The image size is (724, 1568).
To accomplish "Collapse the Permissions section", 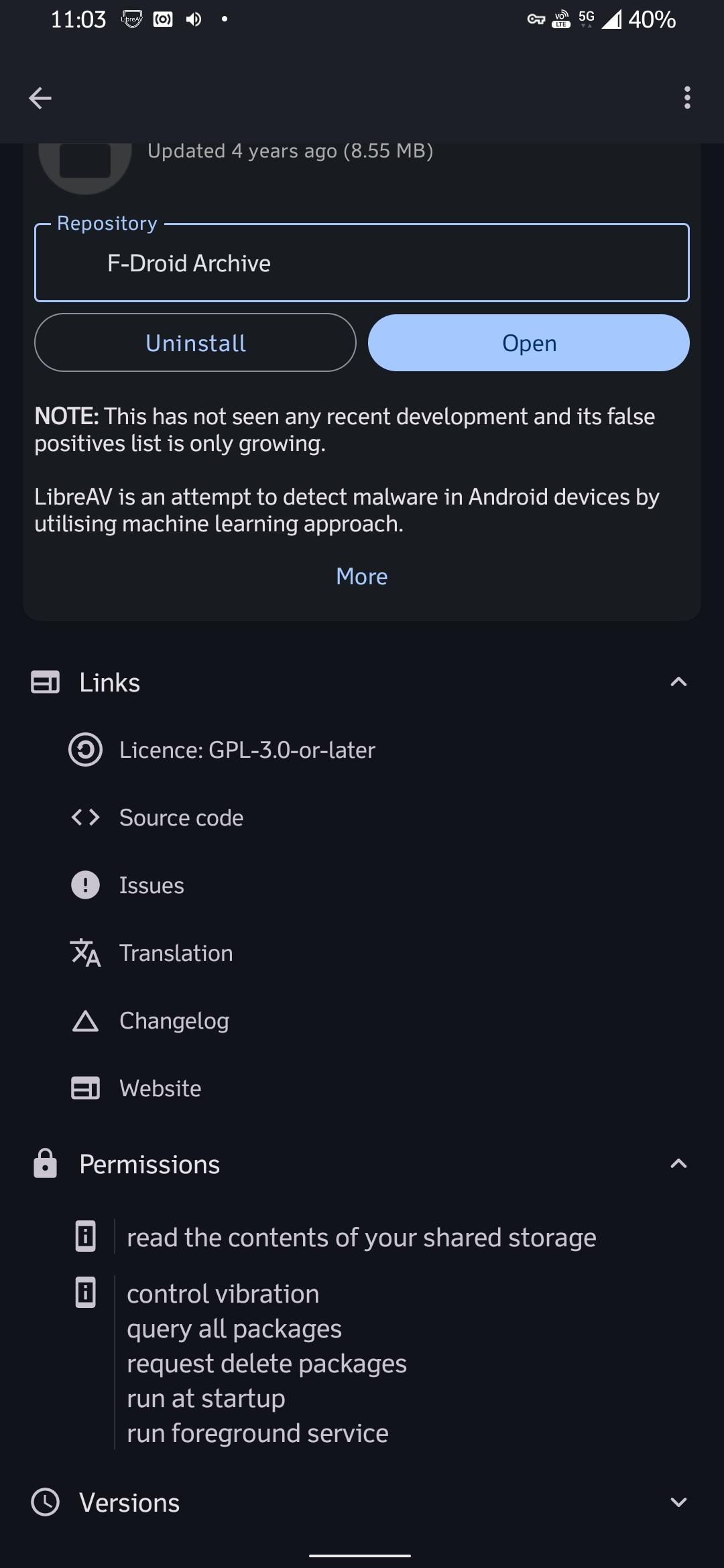I will pos(678,1165).
